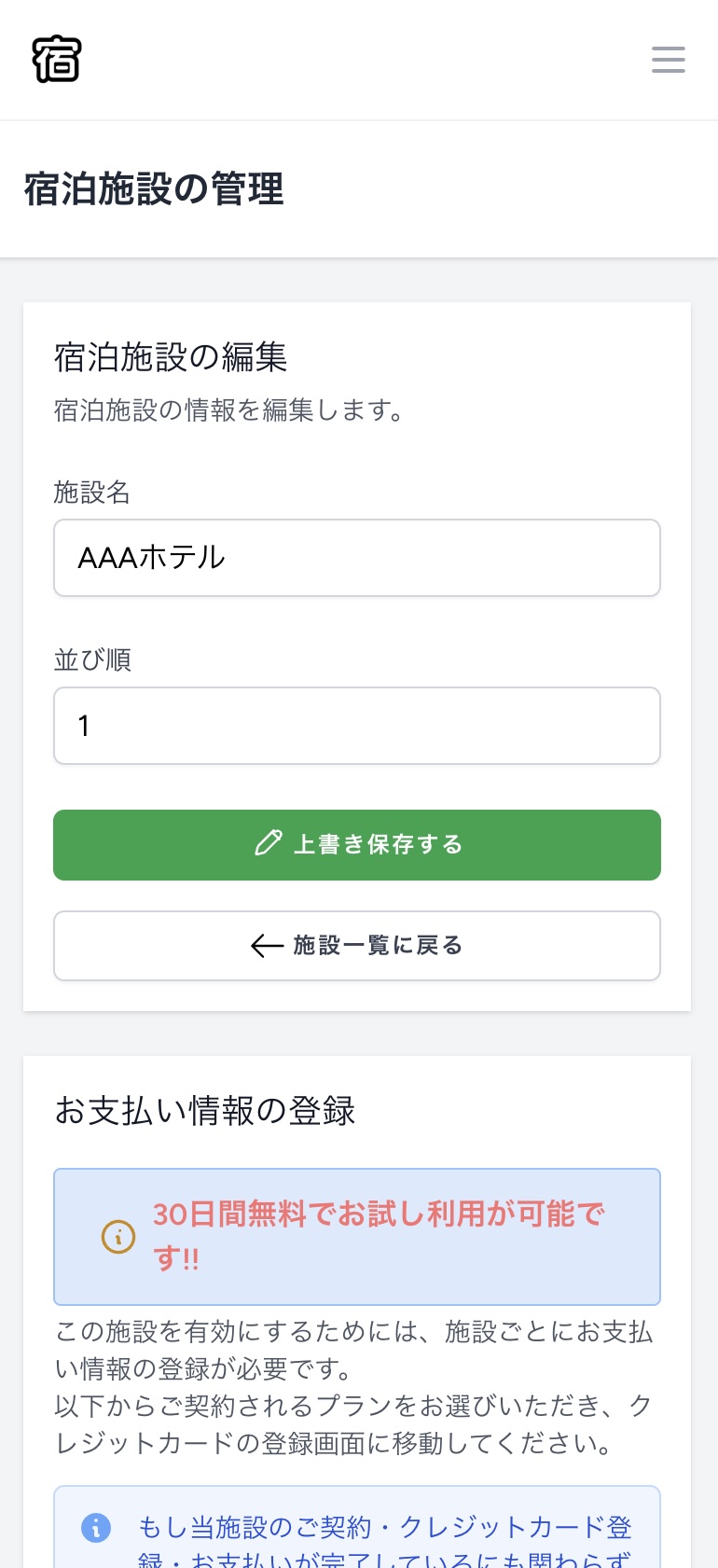Click the blue contract information notice box

pos(357,1530)
